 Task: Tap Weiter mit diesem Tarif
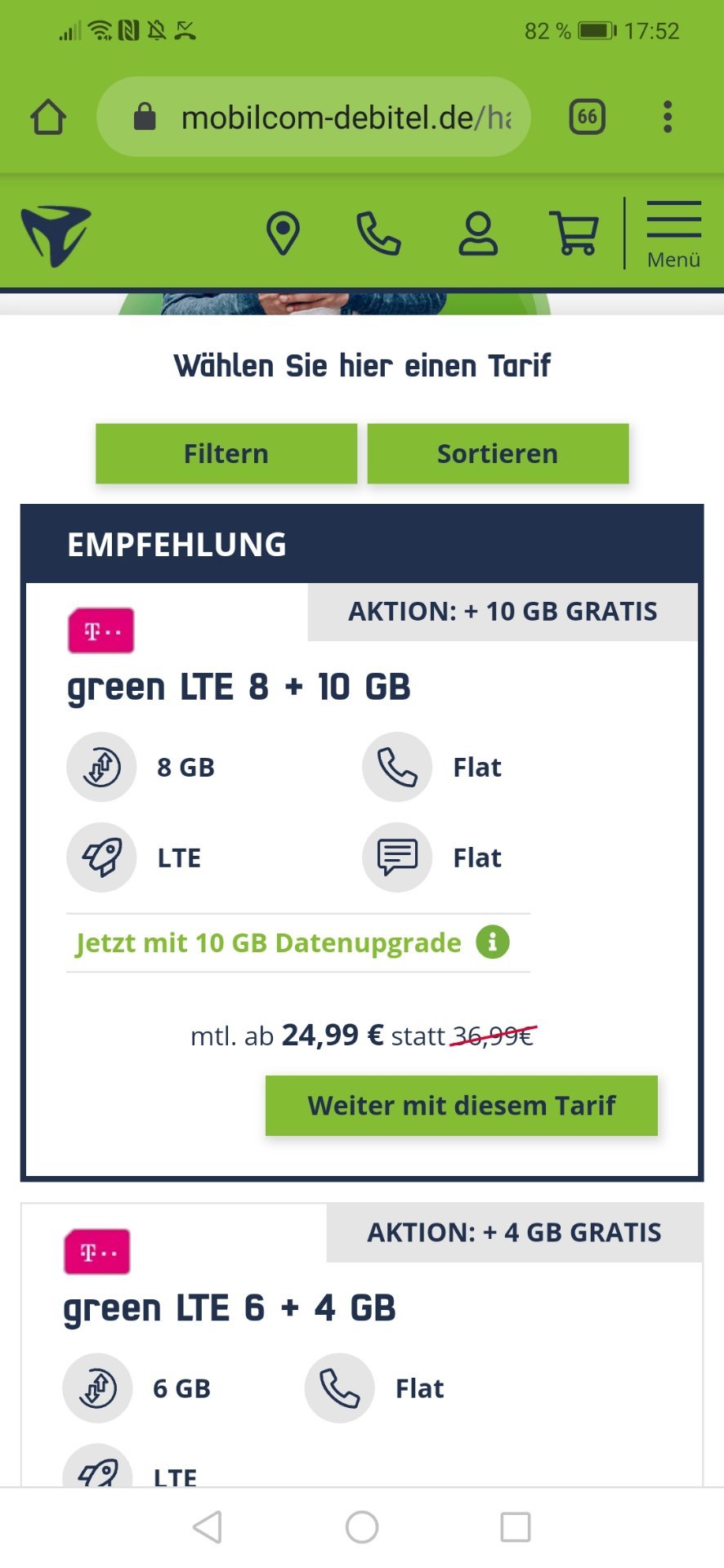point(462,1105)
